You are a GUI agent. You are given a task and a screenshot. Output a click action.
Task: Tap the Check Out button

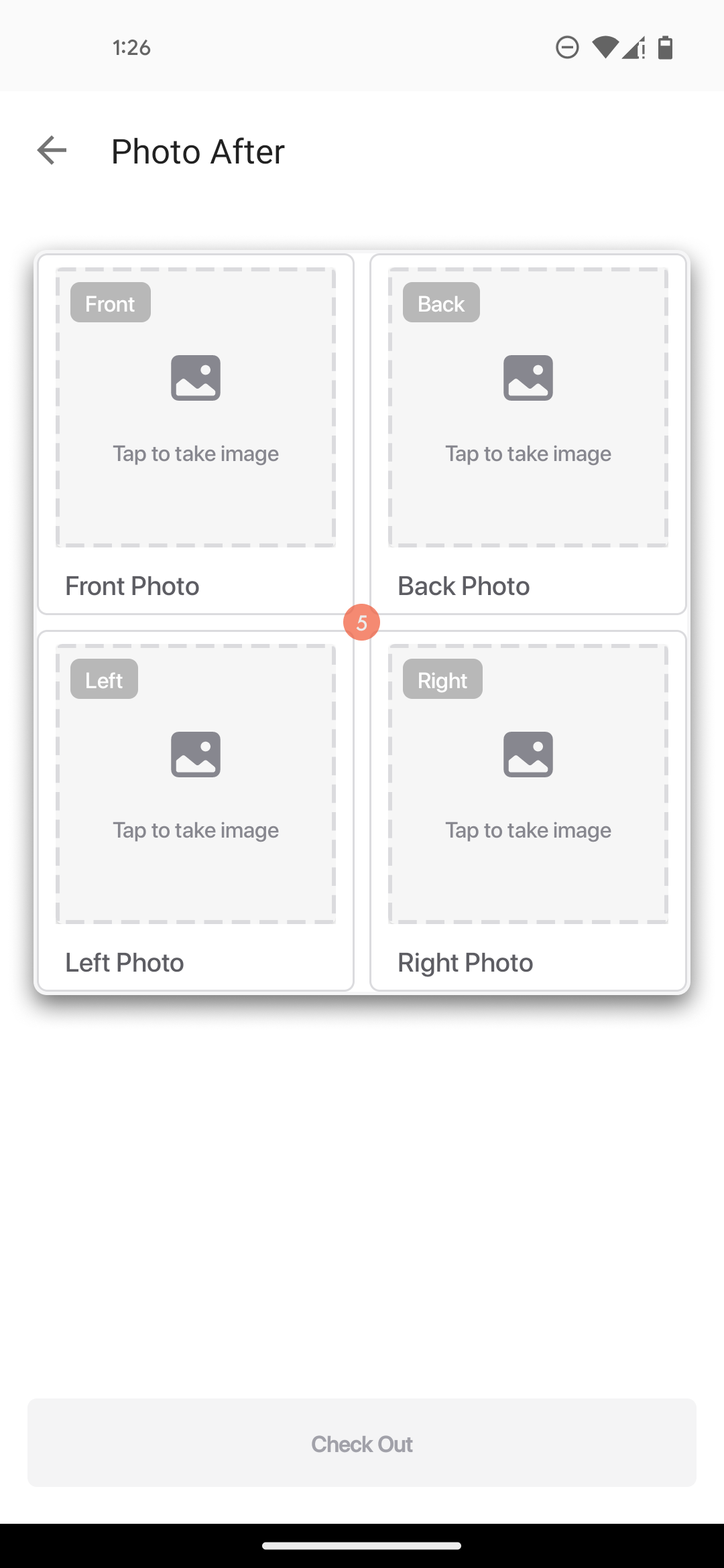(362, 1443)
